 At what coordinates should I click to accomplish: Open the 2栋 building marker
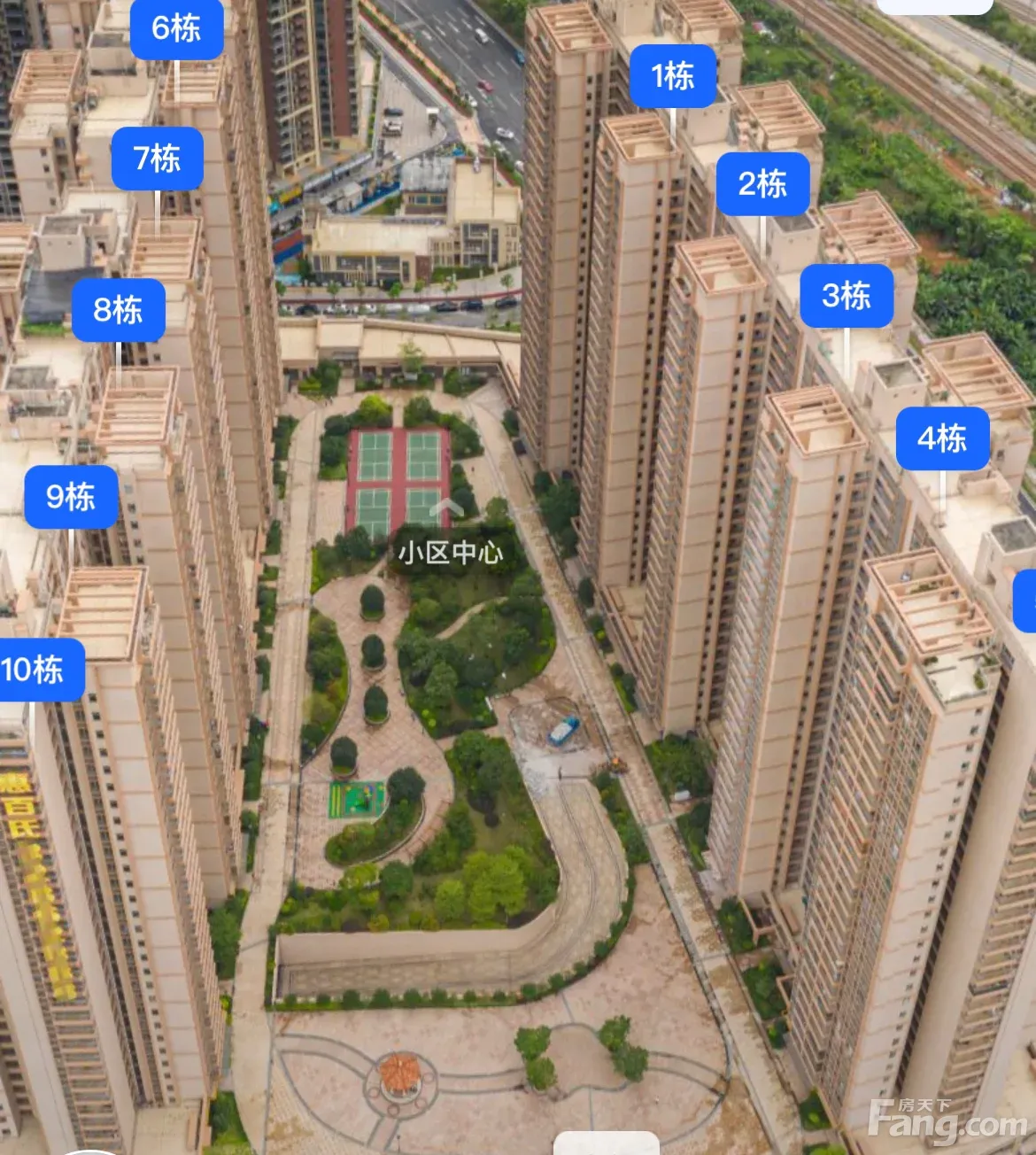pos(762,184)
